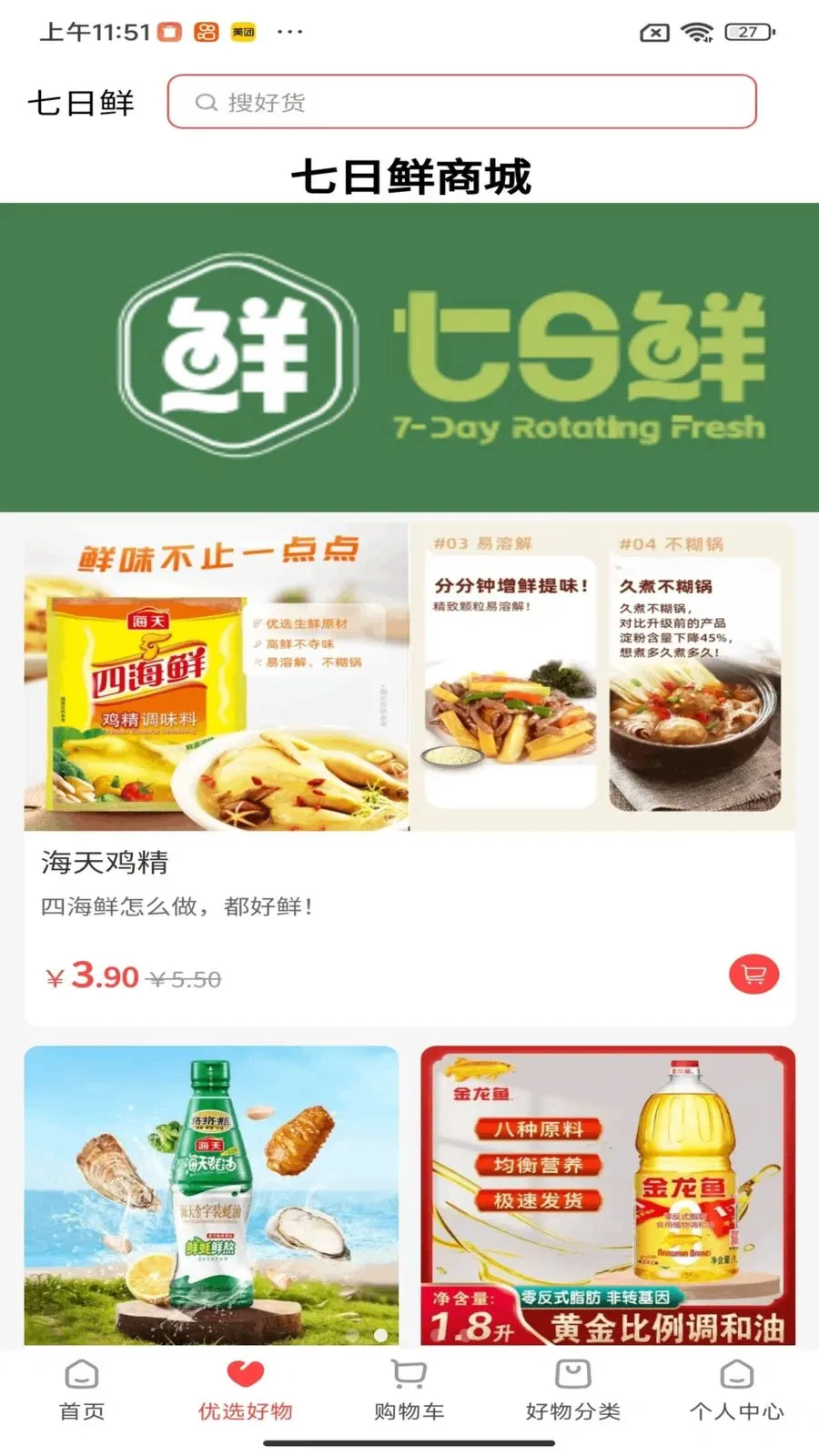Open the 海天鸡精 product details
819x1456 pixels.
[105, 863]
